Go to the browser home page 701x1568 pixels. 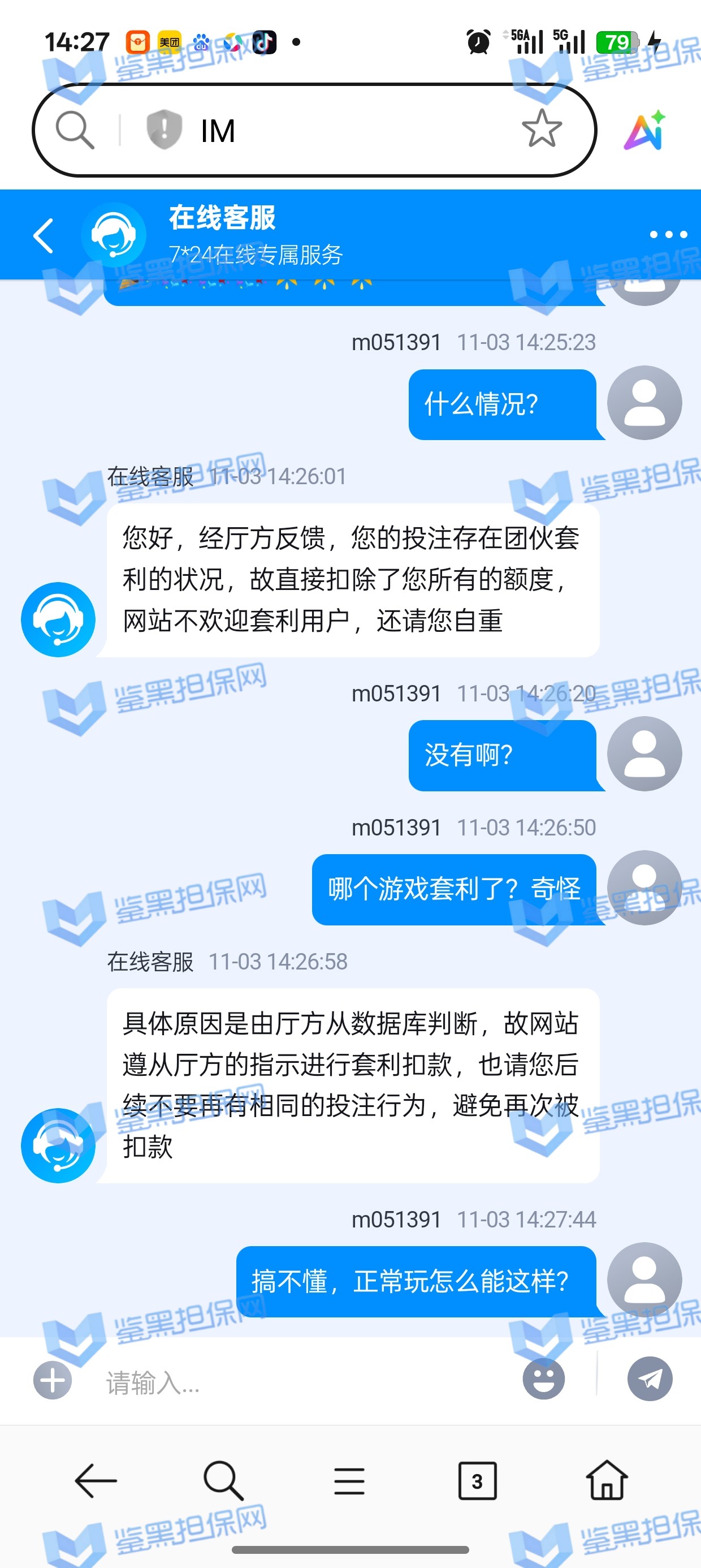click(606, 1480)
